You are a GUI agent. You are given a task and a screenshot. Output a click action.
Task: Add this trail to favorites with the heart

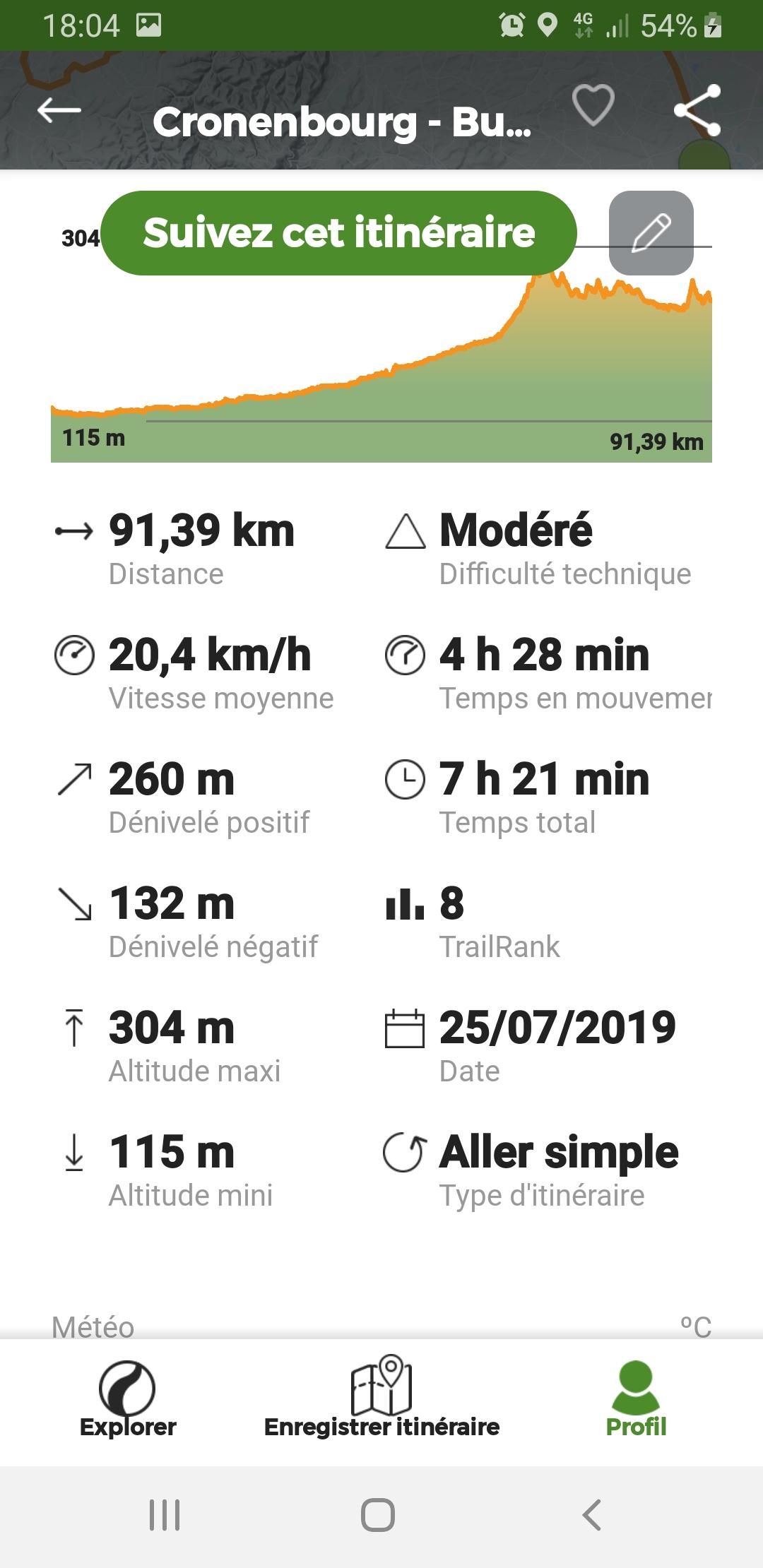pos(593,105)
